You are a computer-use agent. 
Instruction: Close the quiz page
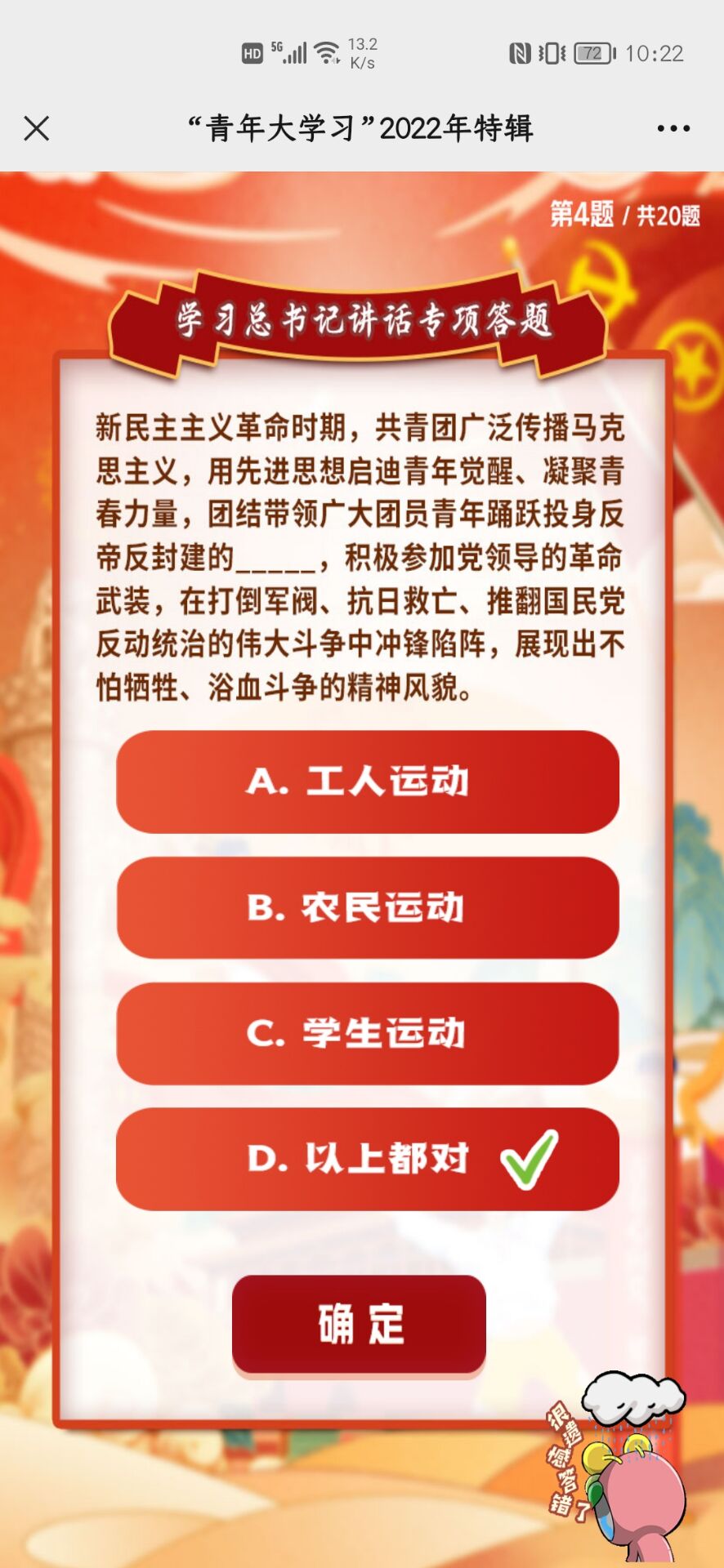pos(37,128)
